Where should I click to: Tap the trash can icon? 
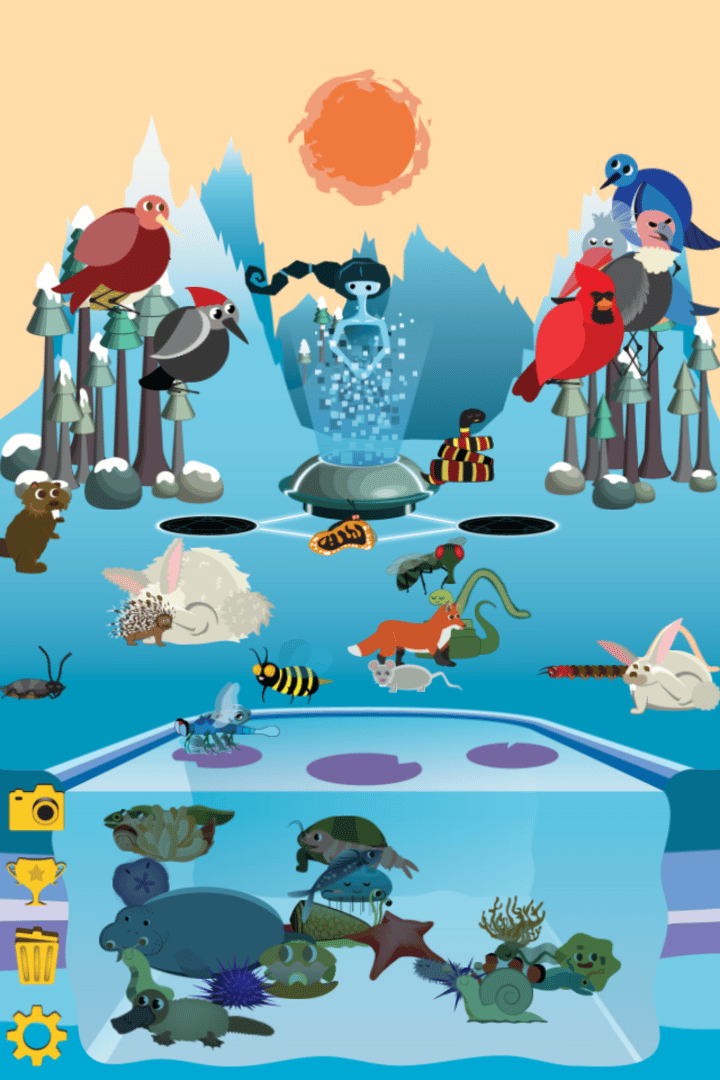(x=36, y=955)
